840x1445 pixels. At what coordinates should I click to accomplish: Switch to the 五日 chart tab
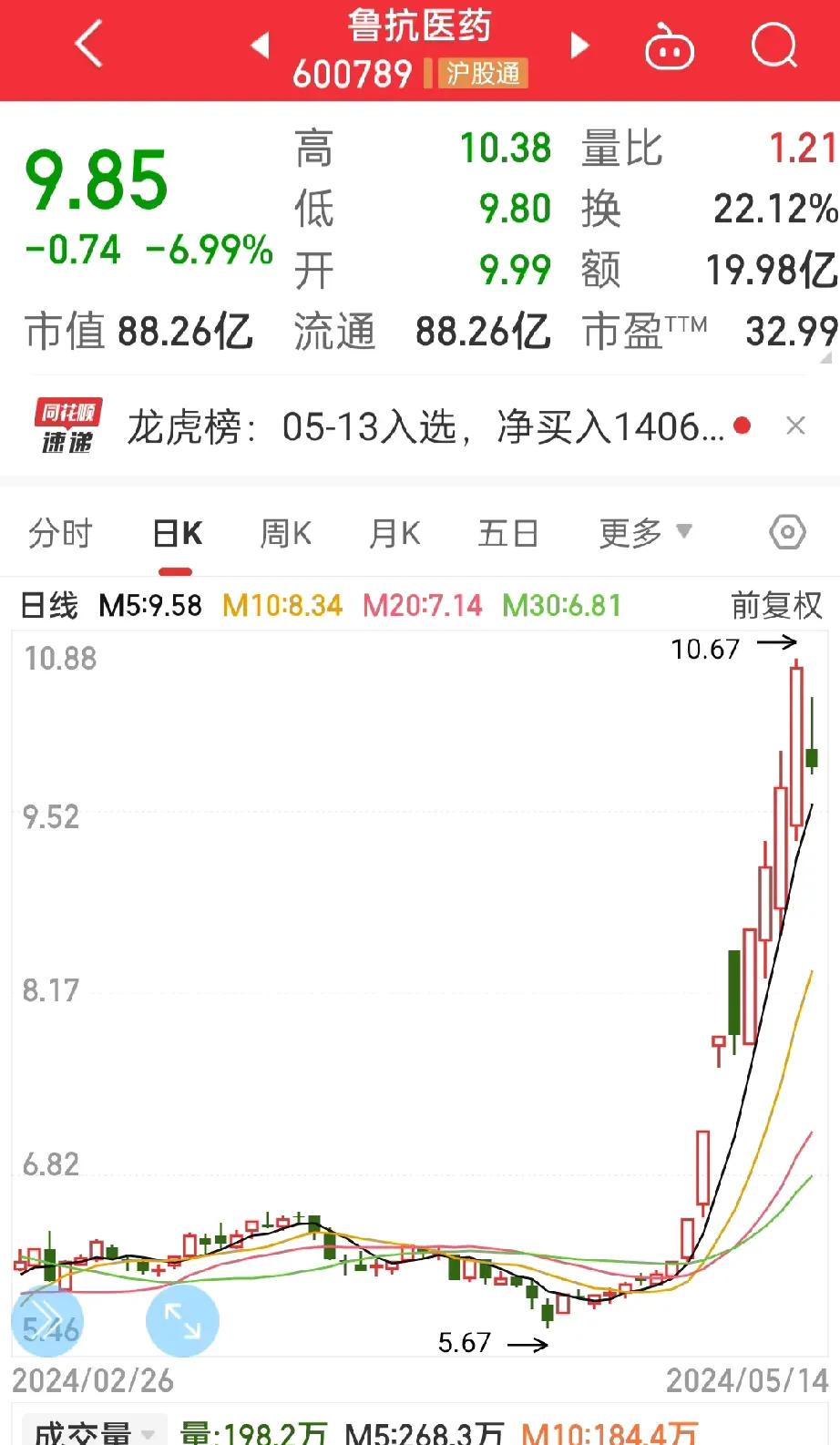point(508,533)
